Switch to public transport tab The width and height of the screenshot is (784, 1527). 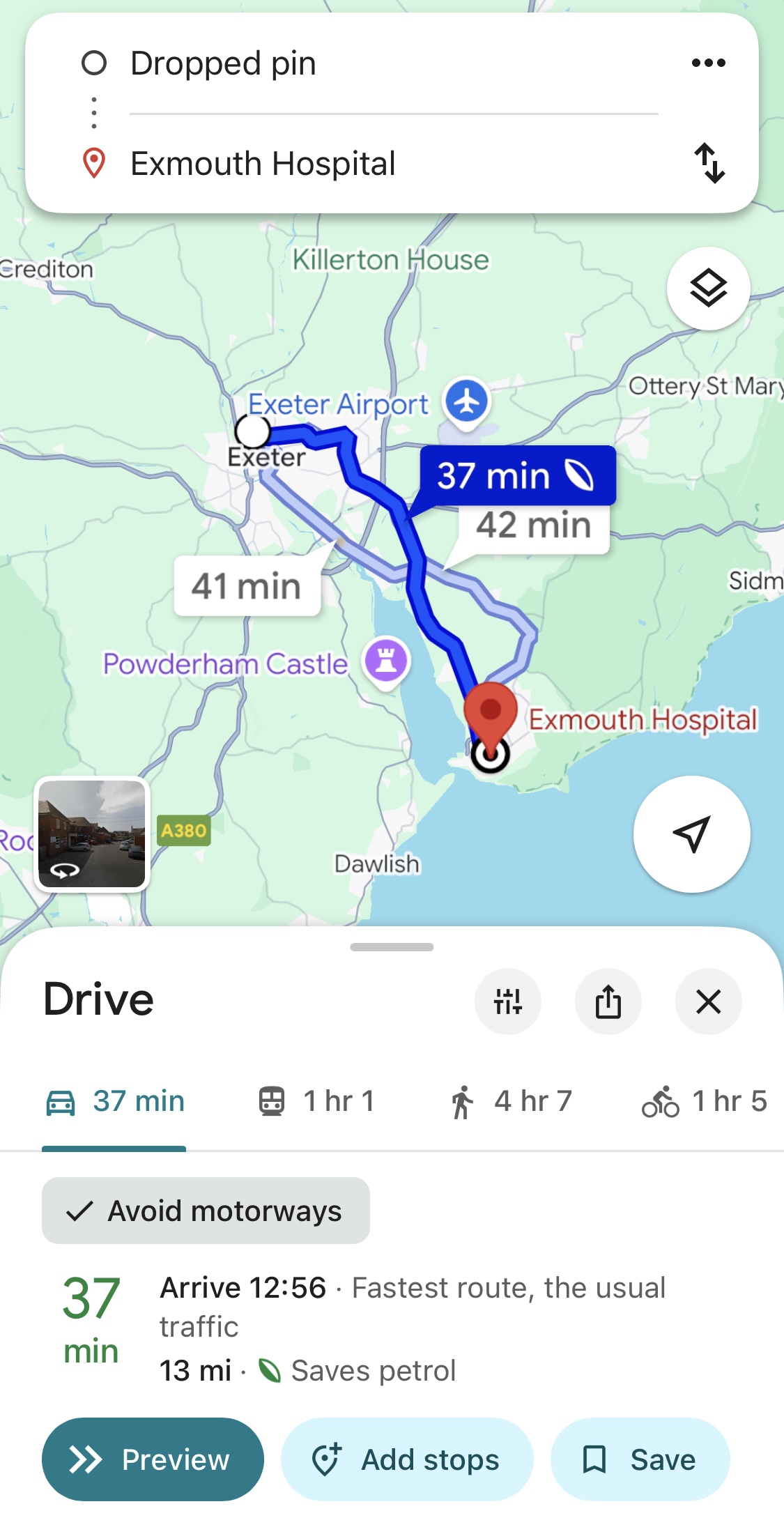316,1102
